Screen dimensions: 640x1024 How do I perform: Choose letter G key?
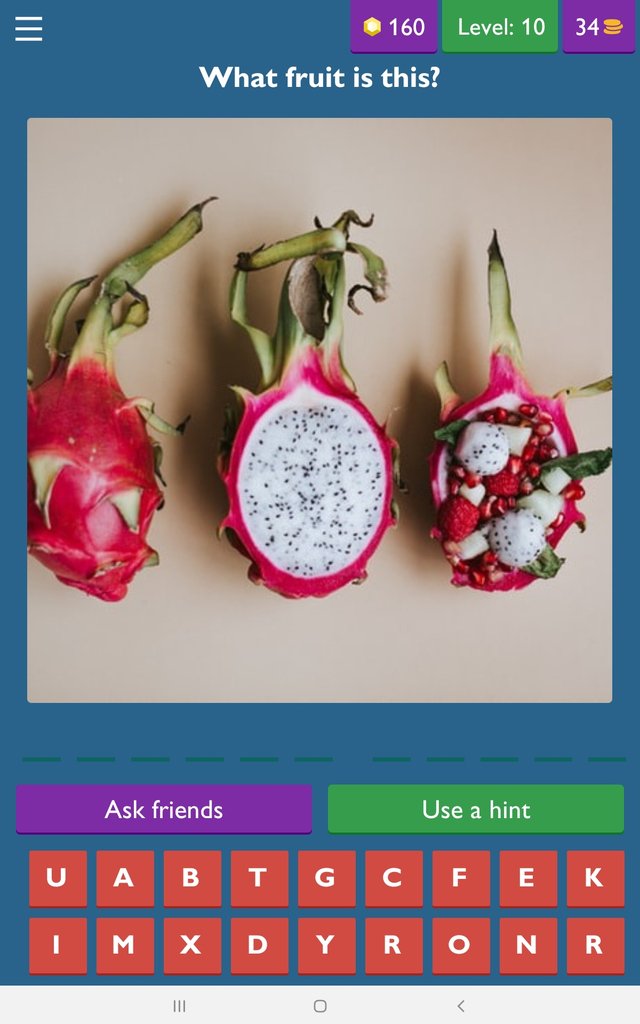click(x=325, y=878)
